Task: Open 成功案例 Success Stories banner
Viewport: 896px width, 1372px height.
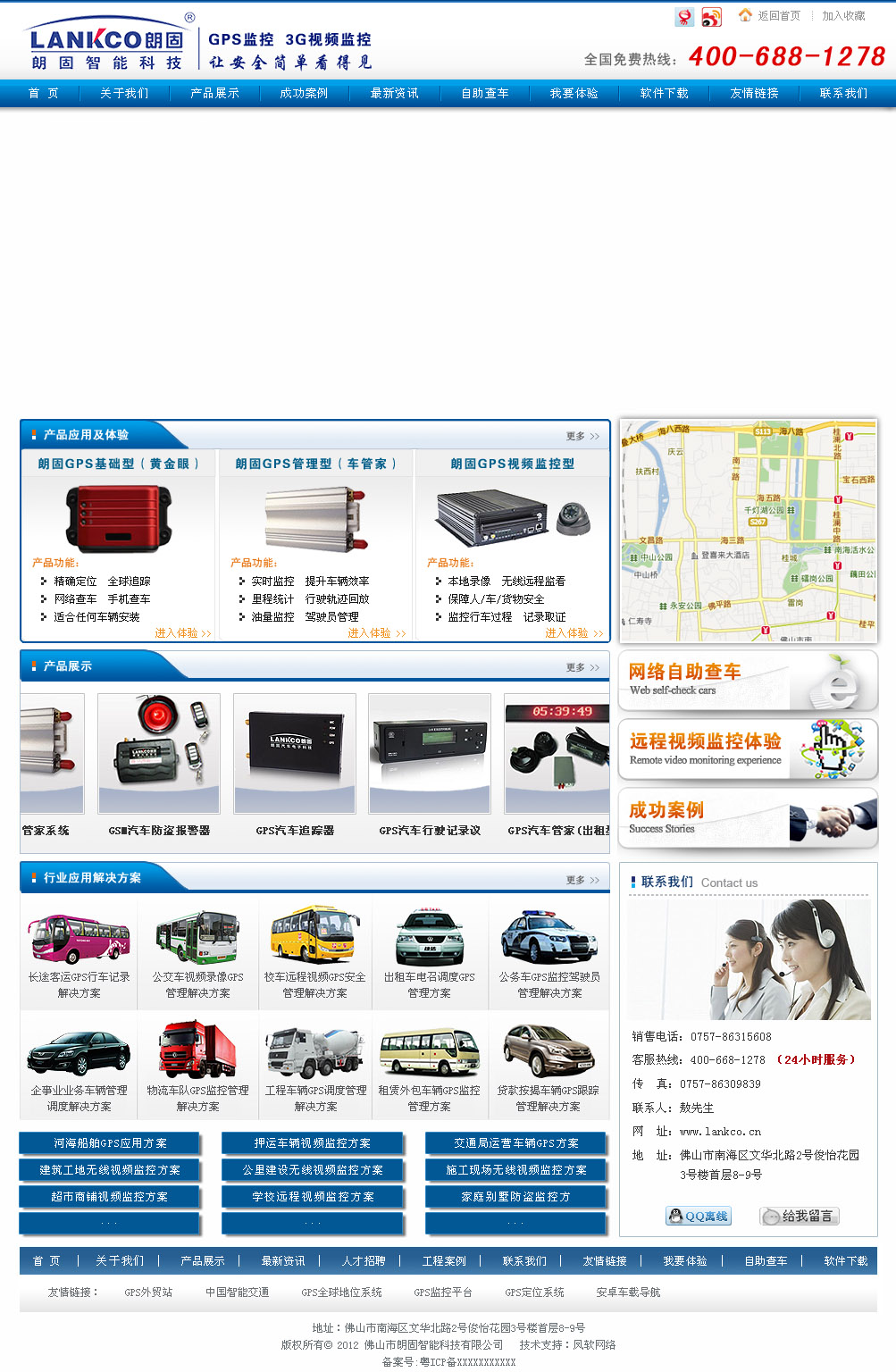Action: (x=748, y=818)
